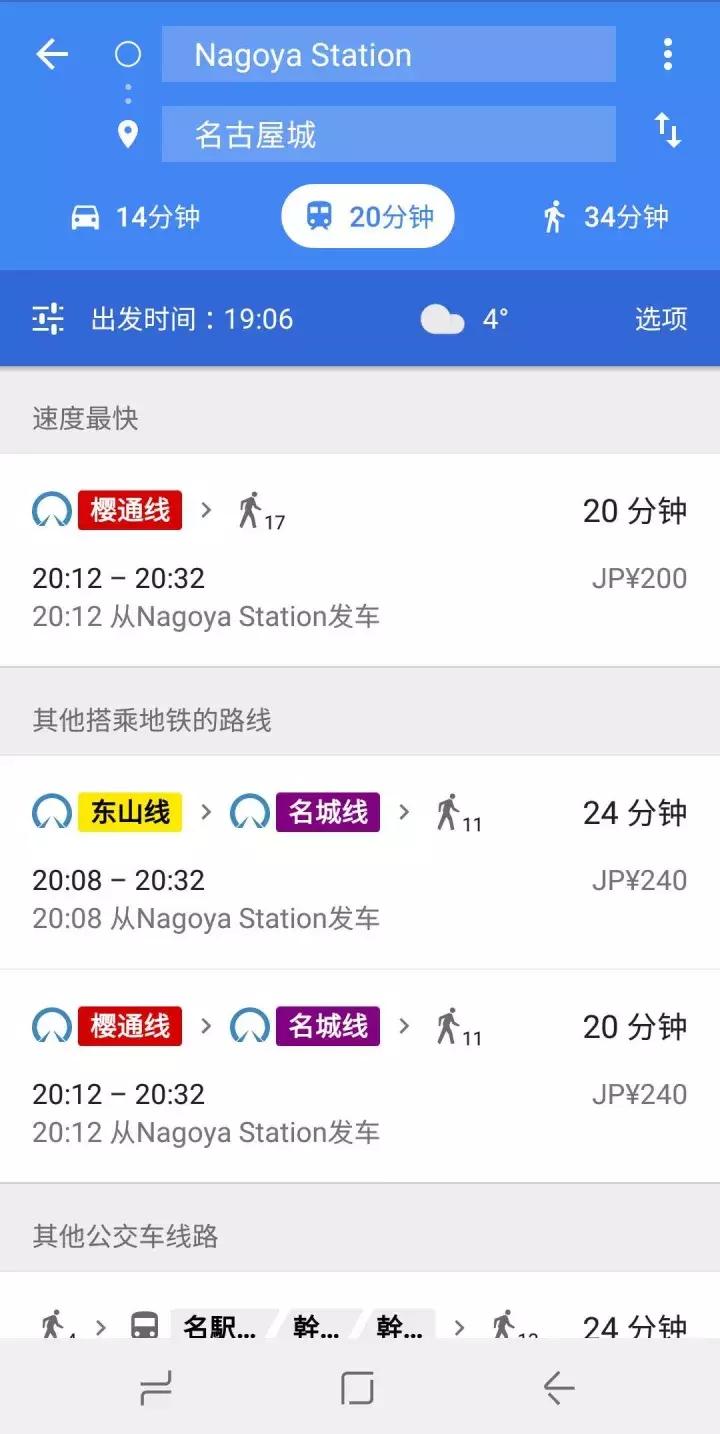The image size is (720, 1434).
Task: Tap the destination location pin icon
Action: [128, 134]
